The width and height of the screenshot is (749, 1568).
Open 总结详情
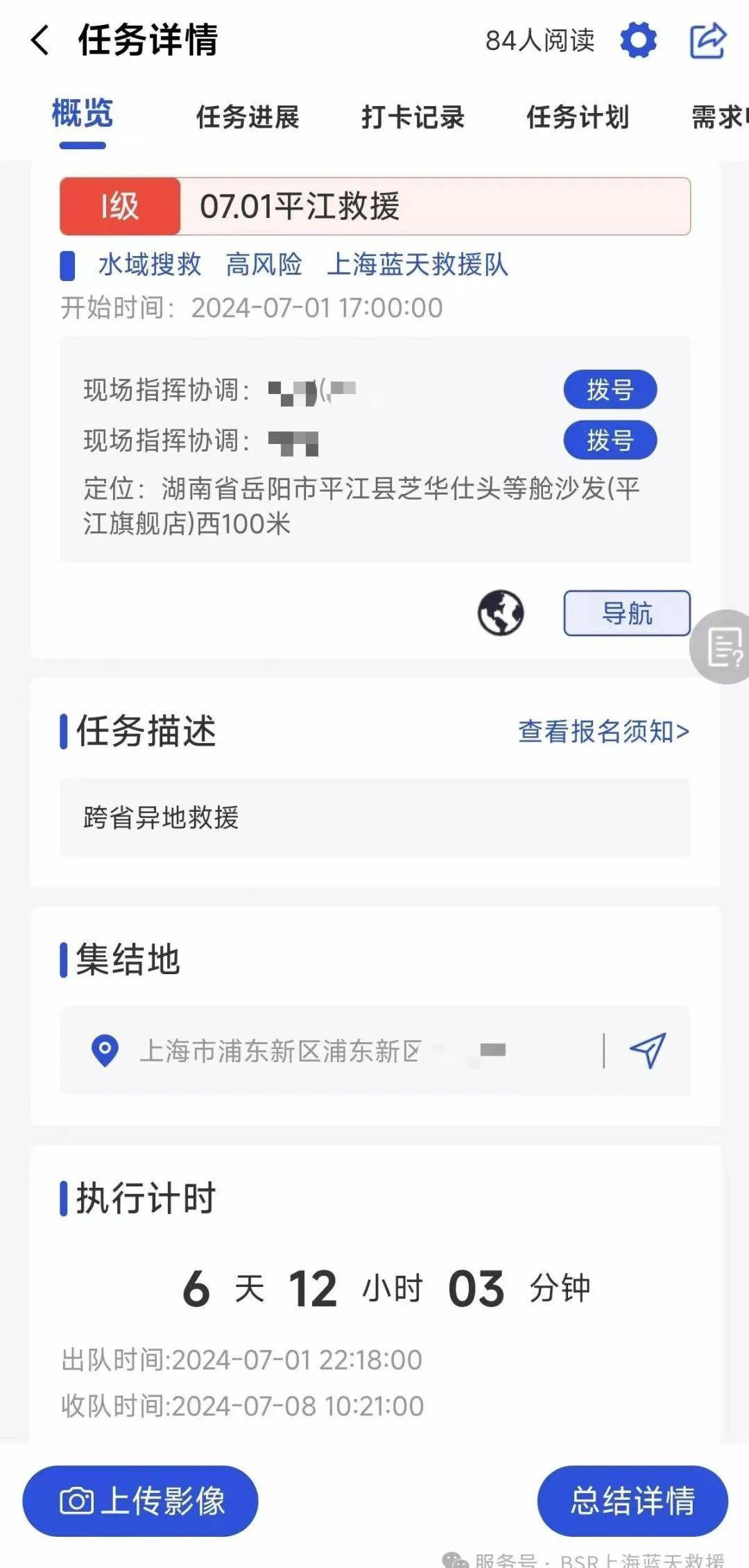[x=632, y=1501]
